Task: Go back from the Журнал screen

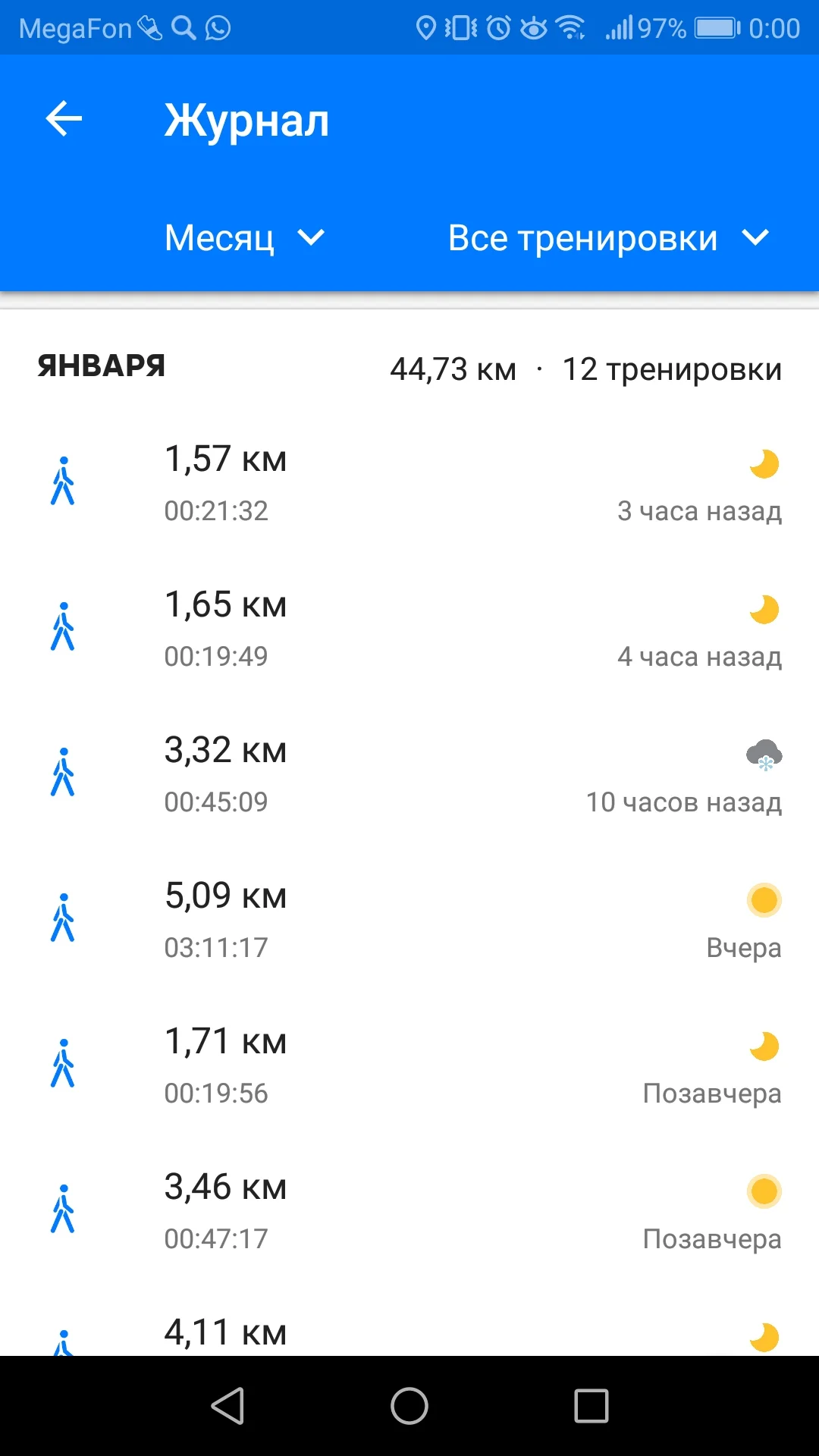Action: click(x=64, y=120)
